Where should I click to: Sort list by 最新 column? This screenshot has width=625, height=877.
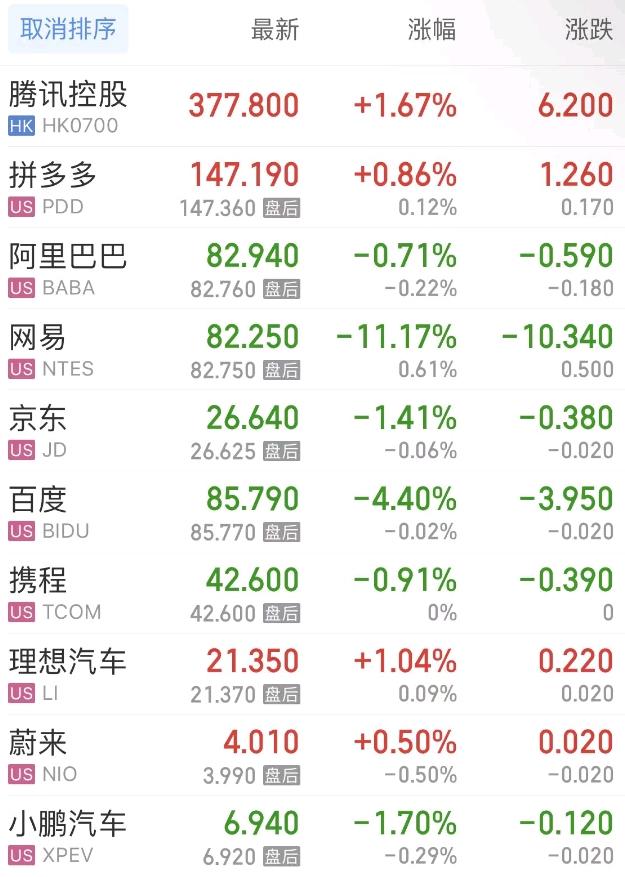pos(274,30)
